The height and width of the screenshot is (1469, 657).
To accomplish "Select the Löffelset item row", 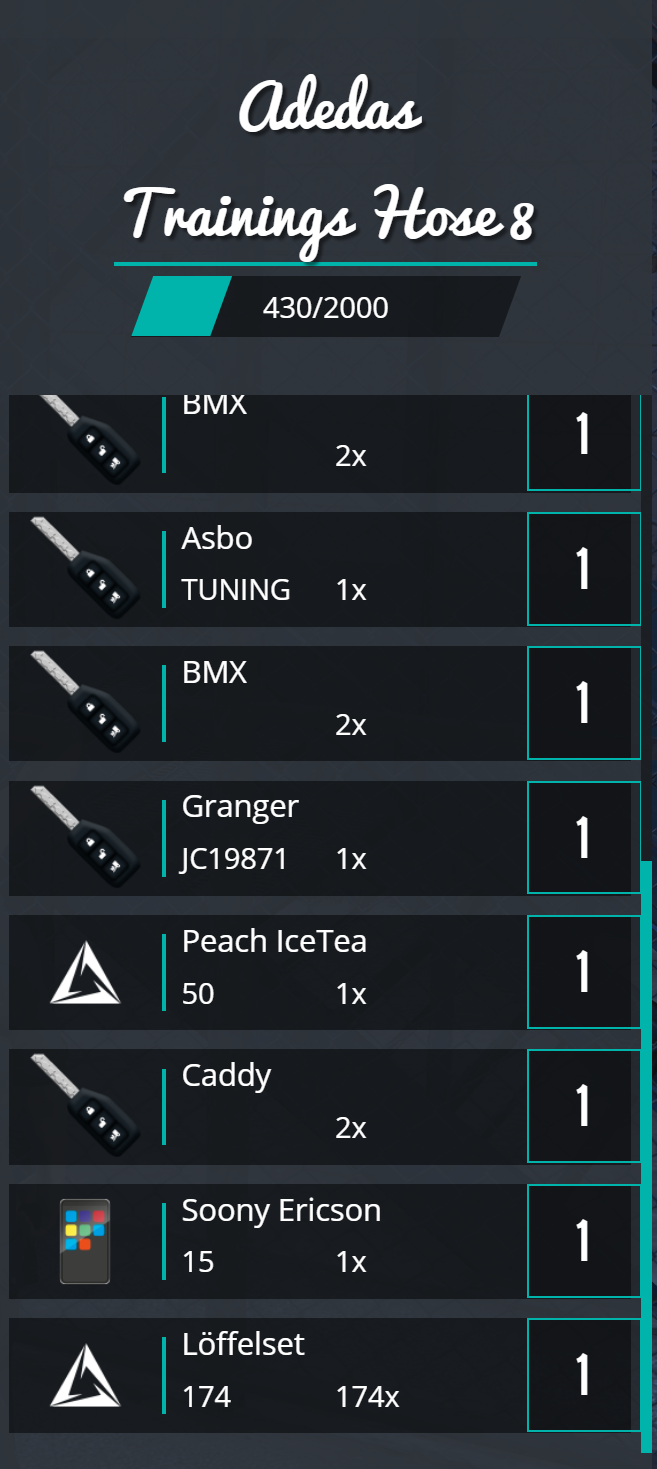I will point(268,1375).
